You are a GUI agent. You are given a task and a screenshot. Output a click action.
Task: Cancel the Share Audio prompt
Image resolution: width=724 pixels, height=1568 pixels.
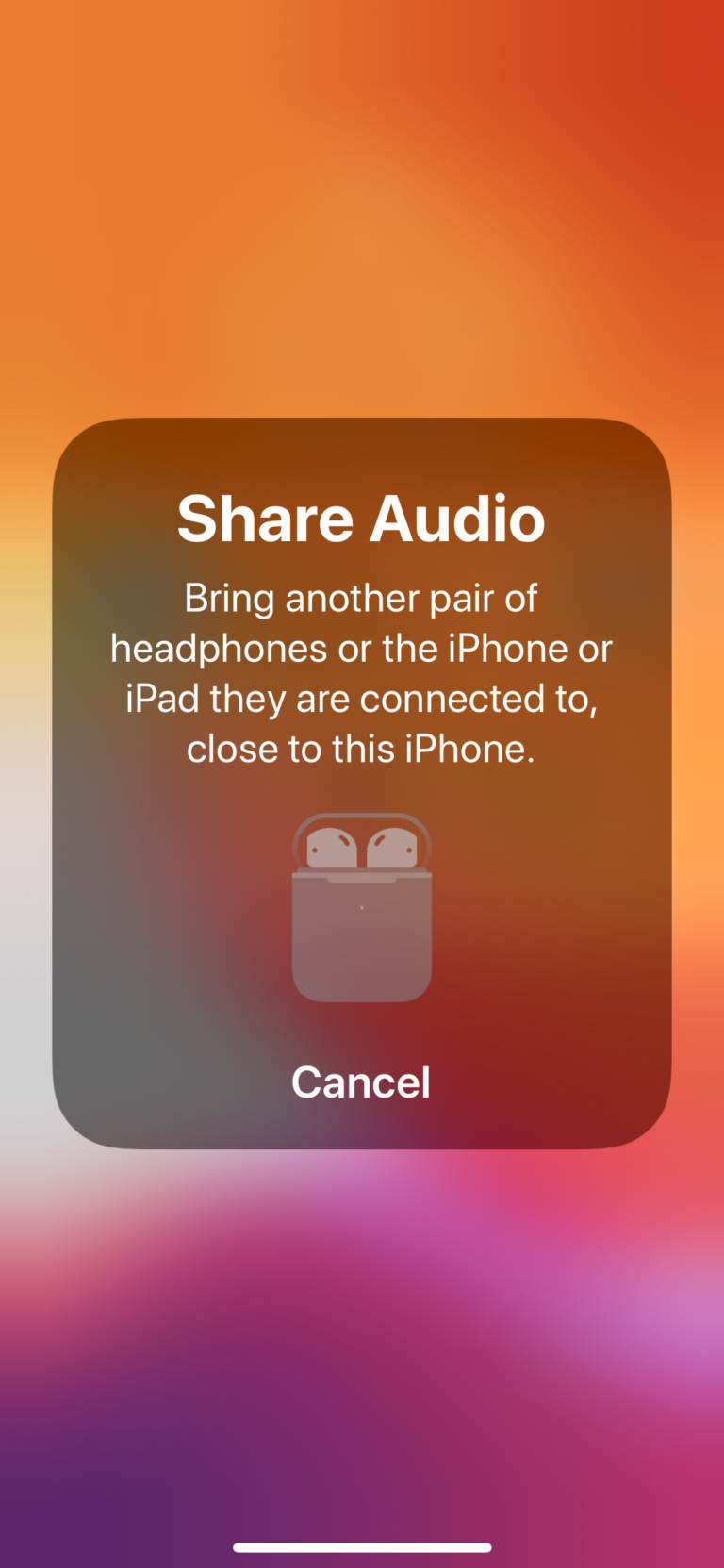pyautogui.click(x=361, y=1081)
